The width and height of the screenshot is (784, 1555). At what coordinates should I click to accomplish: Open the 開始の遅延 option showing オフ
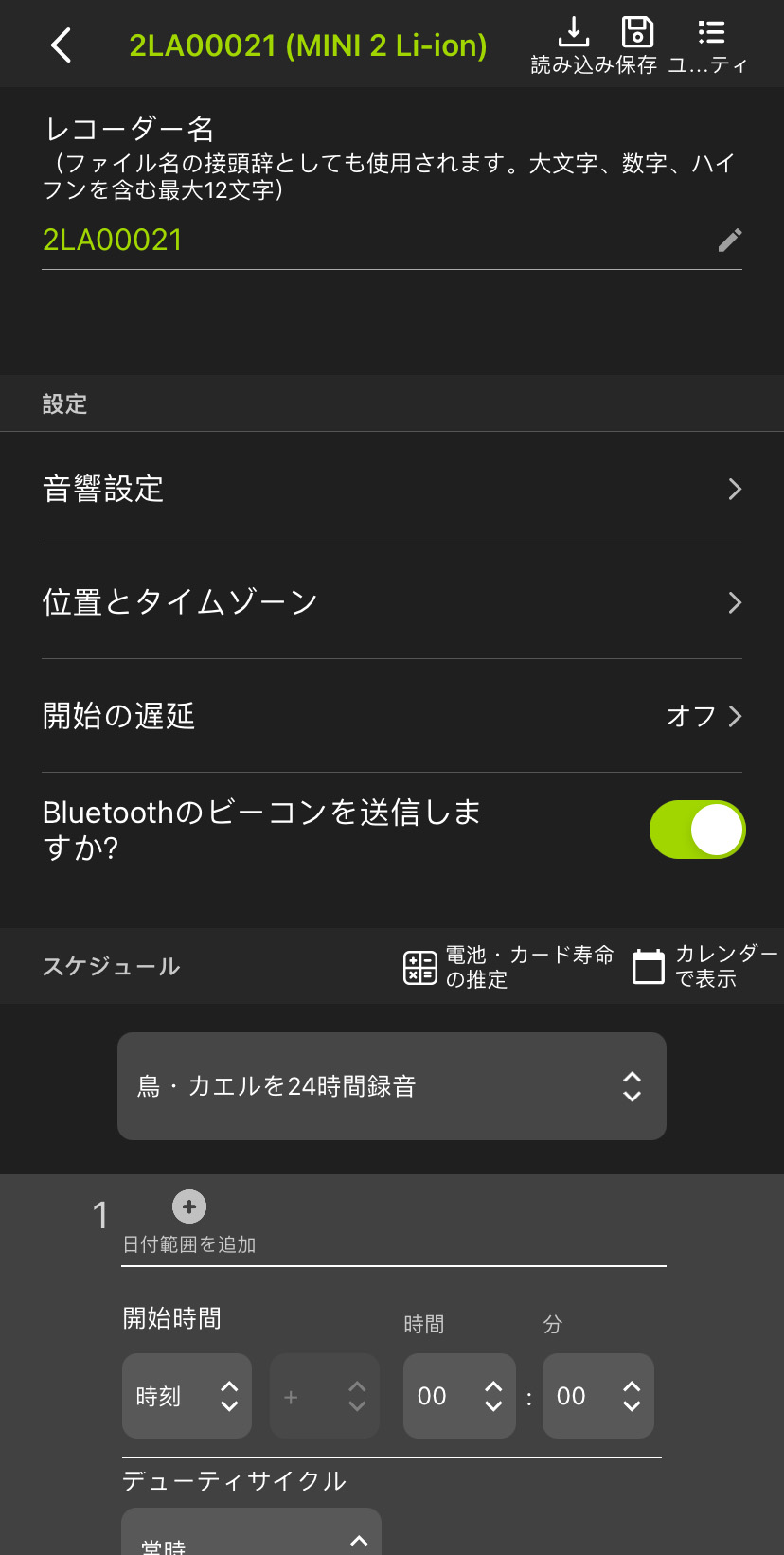pyautogui.click(x=392, y=717)
